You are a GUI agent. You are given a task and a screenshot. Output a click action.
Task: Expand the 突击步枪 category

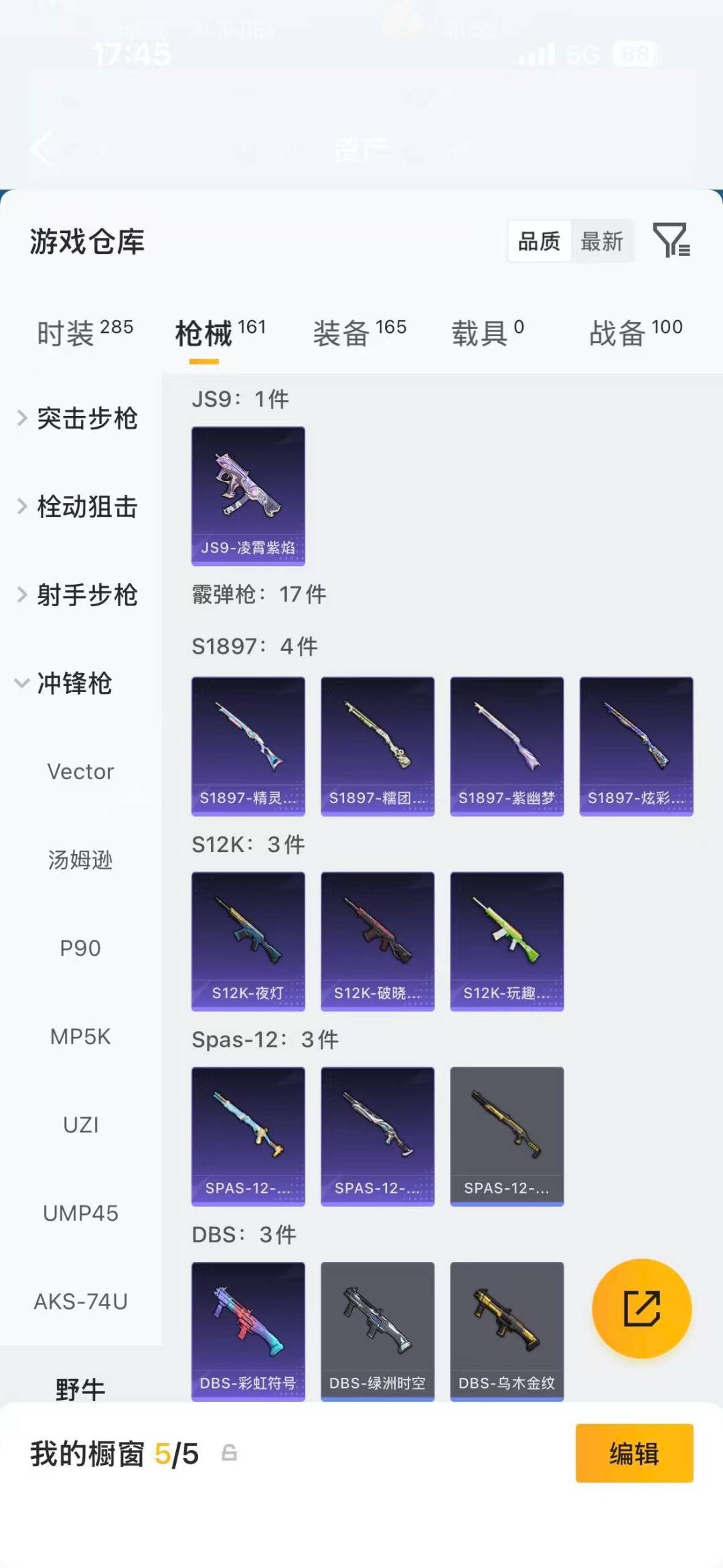tap(88, 419)
